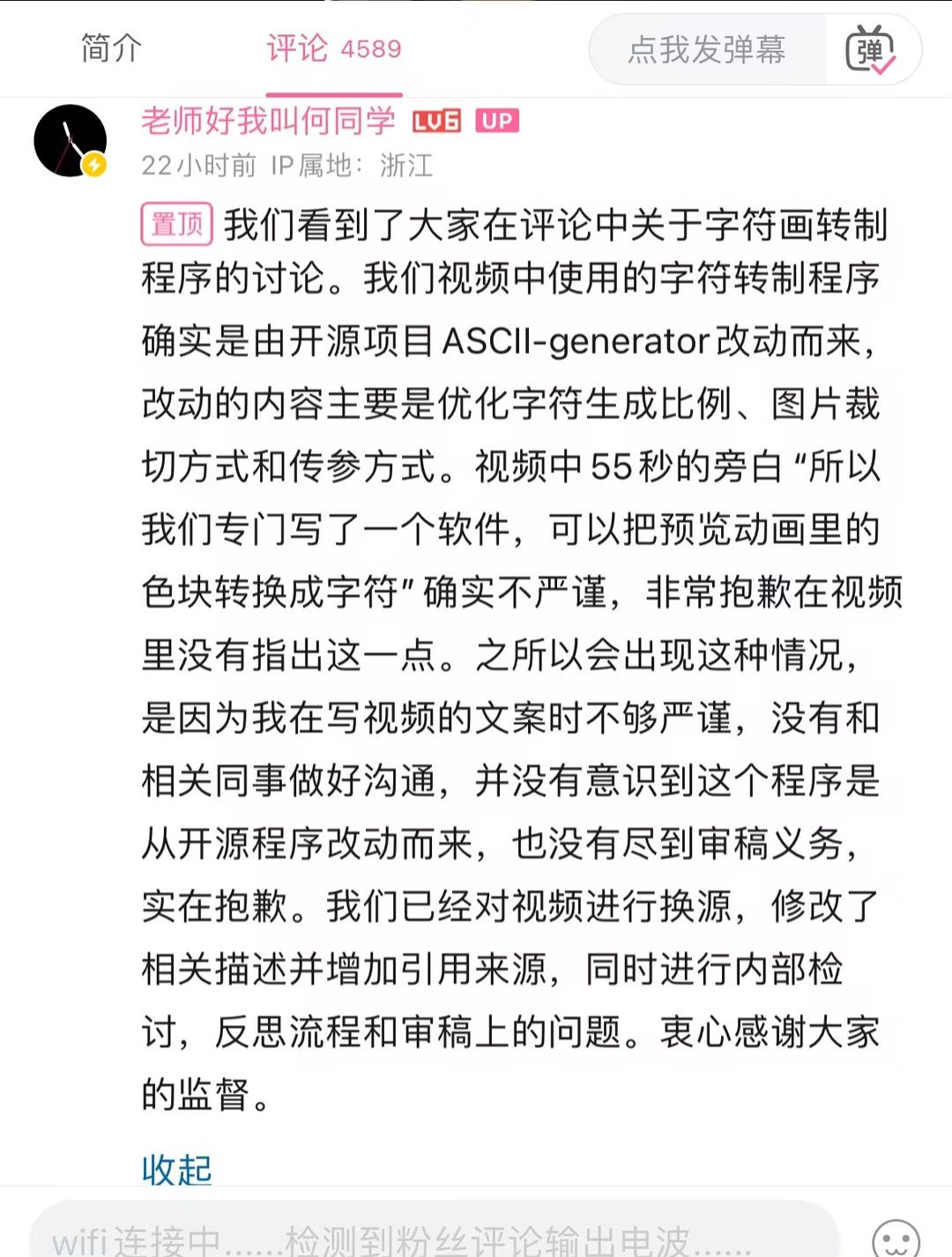
Task: Select the 评论 4589 tab
Action: tap(333, 48)
